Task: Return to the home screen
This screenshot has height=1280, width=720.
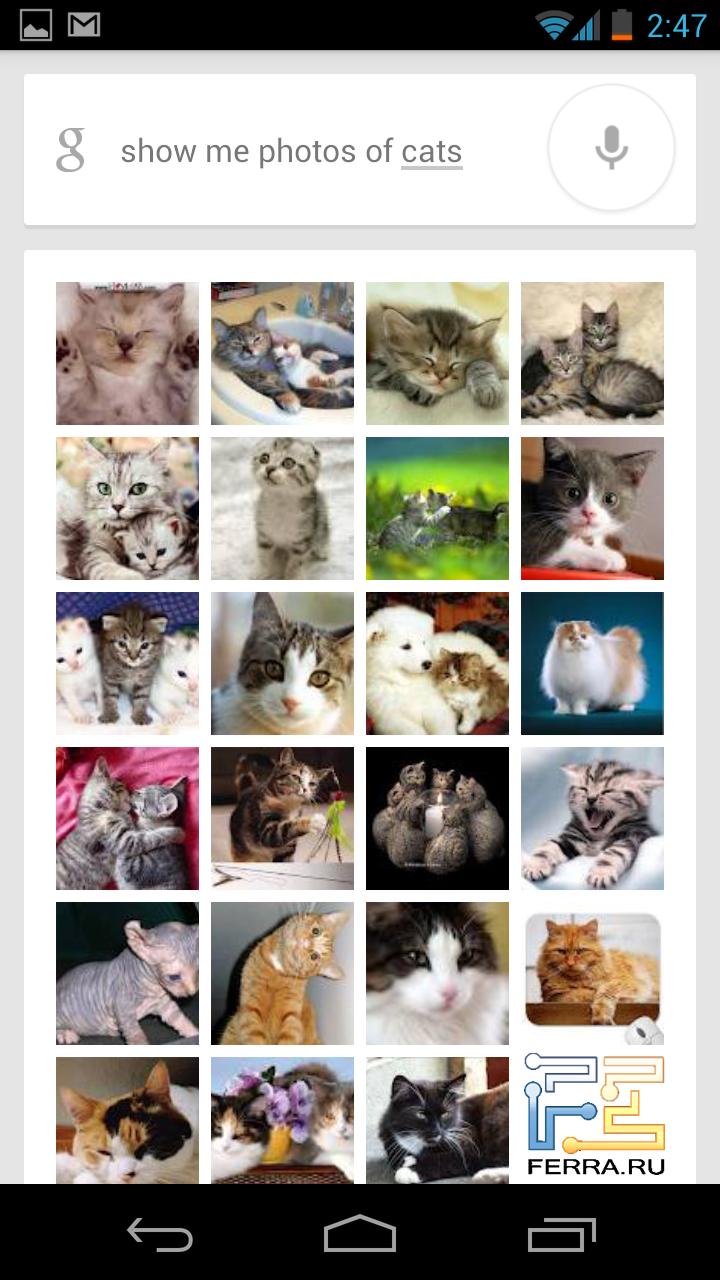Action: tap(360, 1234)
